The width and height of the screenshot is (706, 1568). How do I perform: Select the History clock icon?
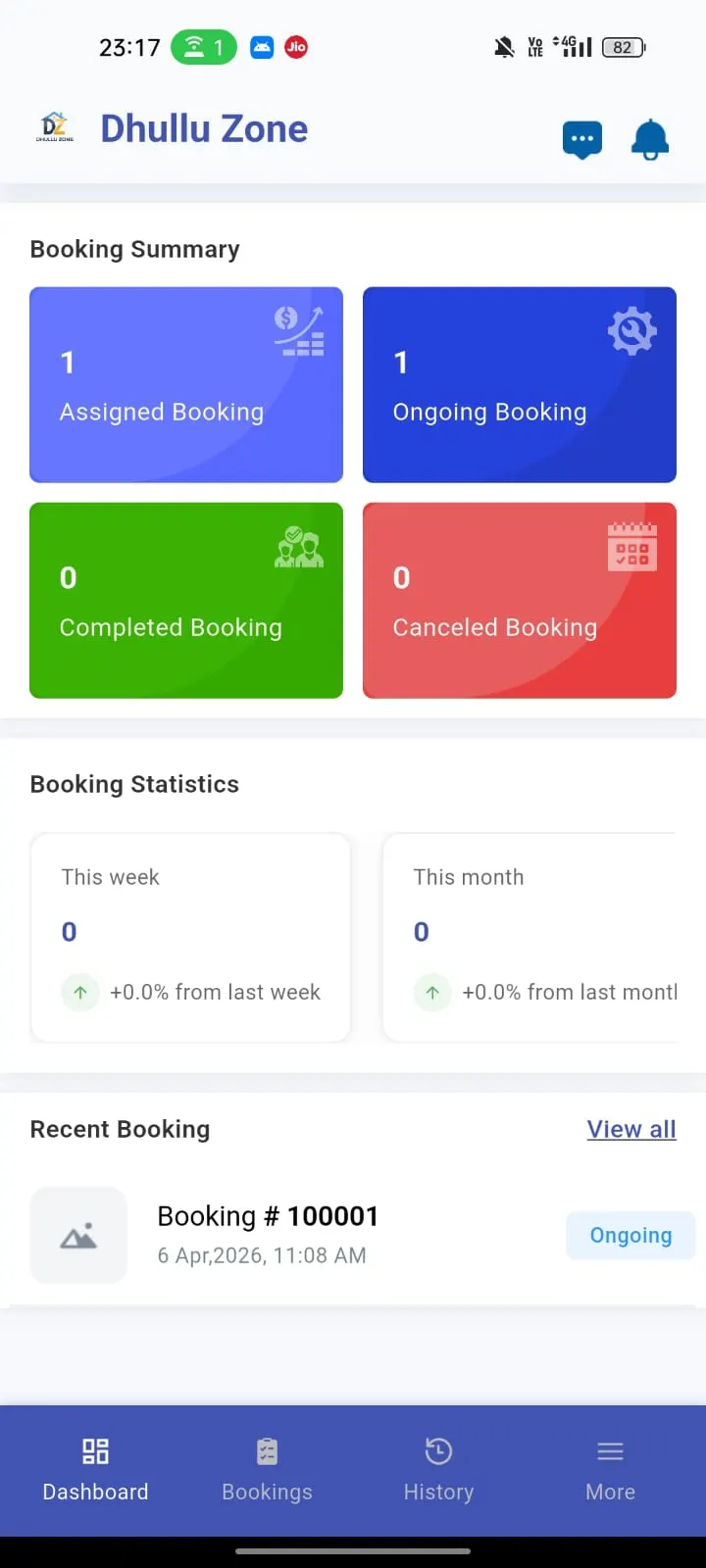tap(438, 1450)
